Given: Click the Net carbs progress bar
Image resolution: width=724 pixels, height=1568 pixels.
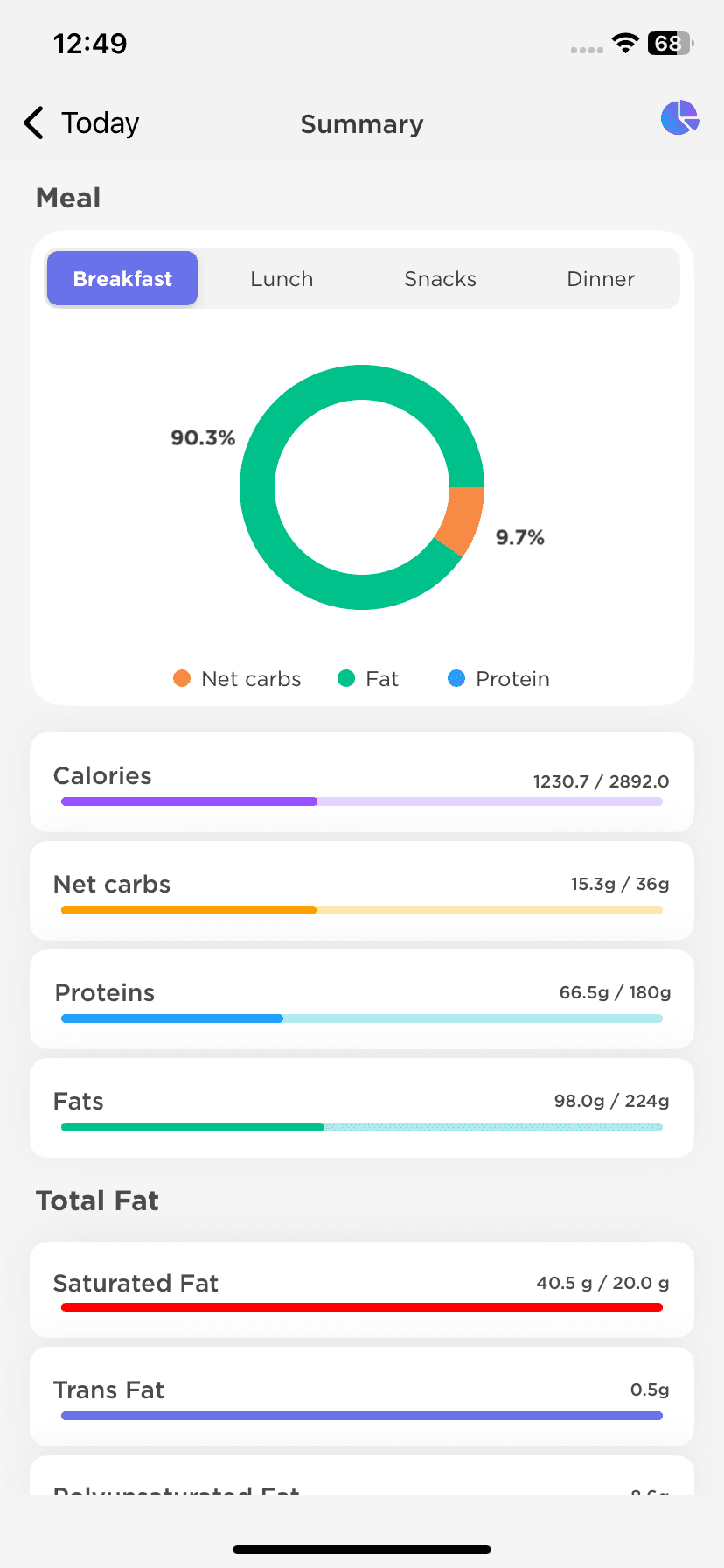Looking at the screenshot, I should (x=362, y=910).
